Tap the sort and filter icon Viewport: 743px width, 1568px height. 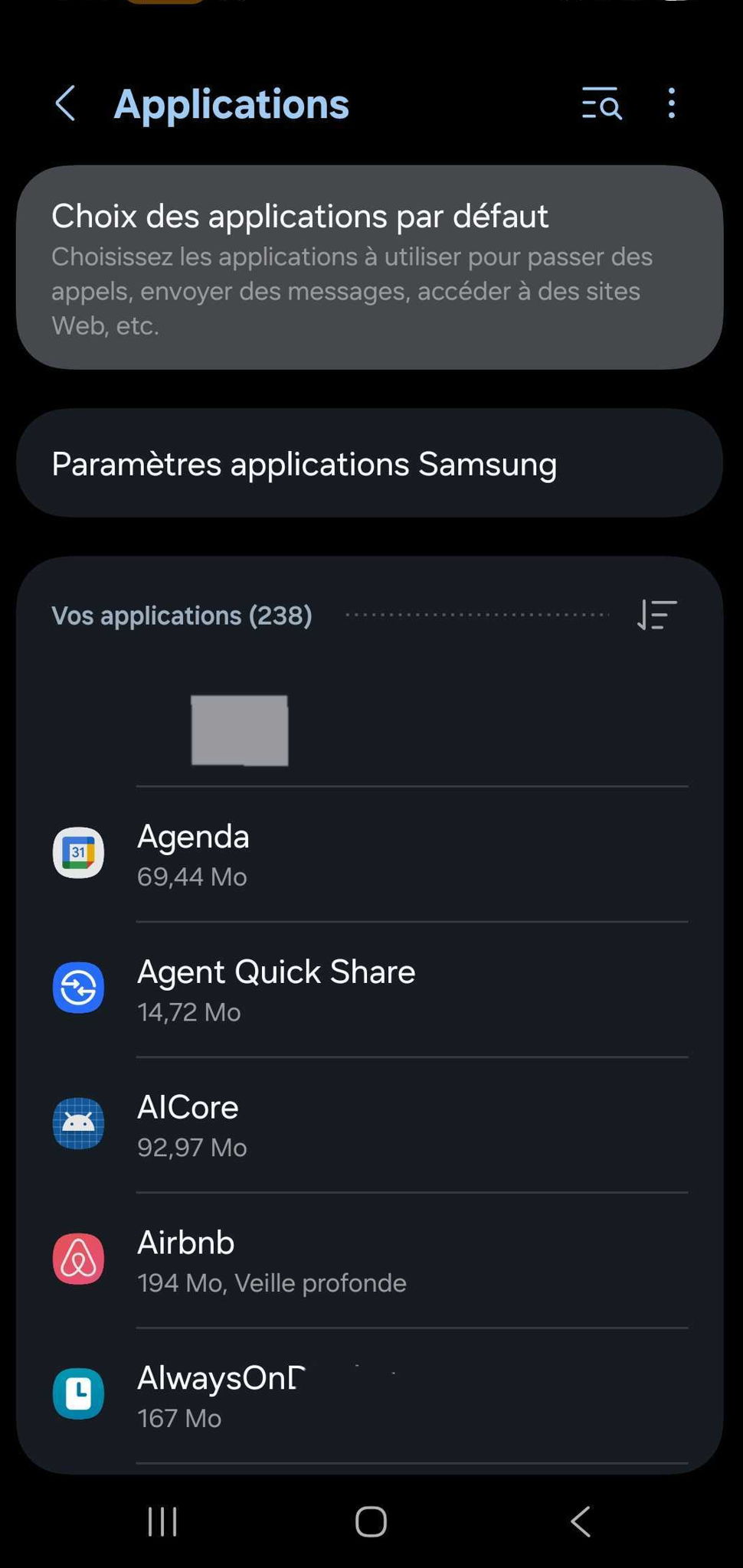[656, 615]
